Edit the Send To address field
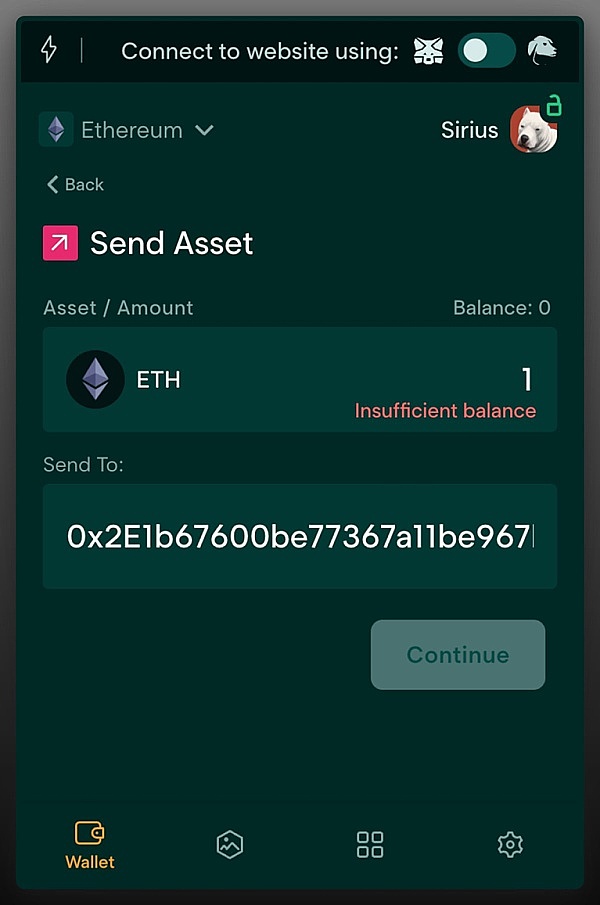The width and height of the screenshot is (600, 905). tap(299, 536)
